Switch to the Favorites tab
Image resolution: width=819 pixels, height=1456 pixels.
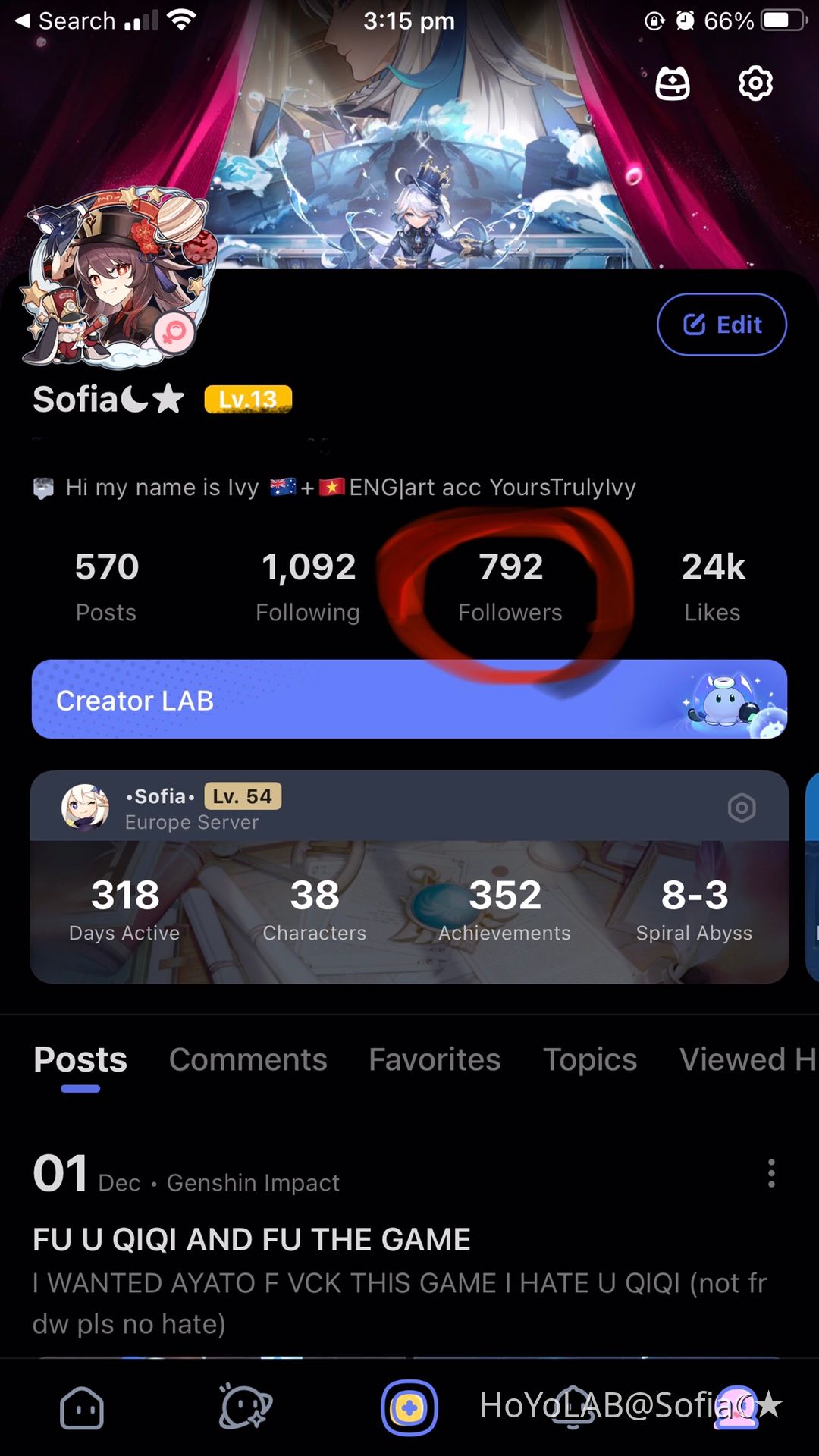[x=435, y=1059]
